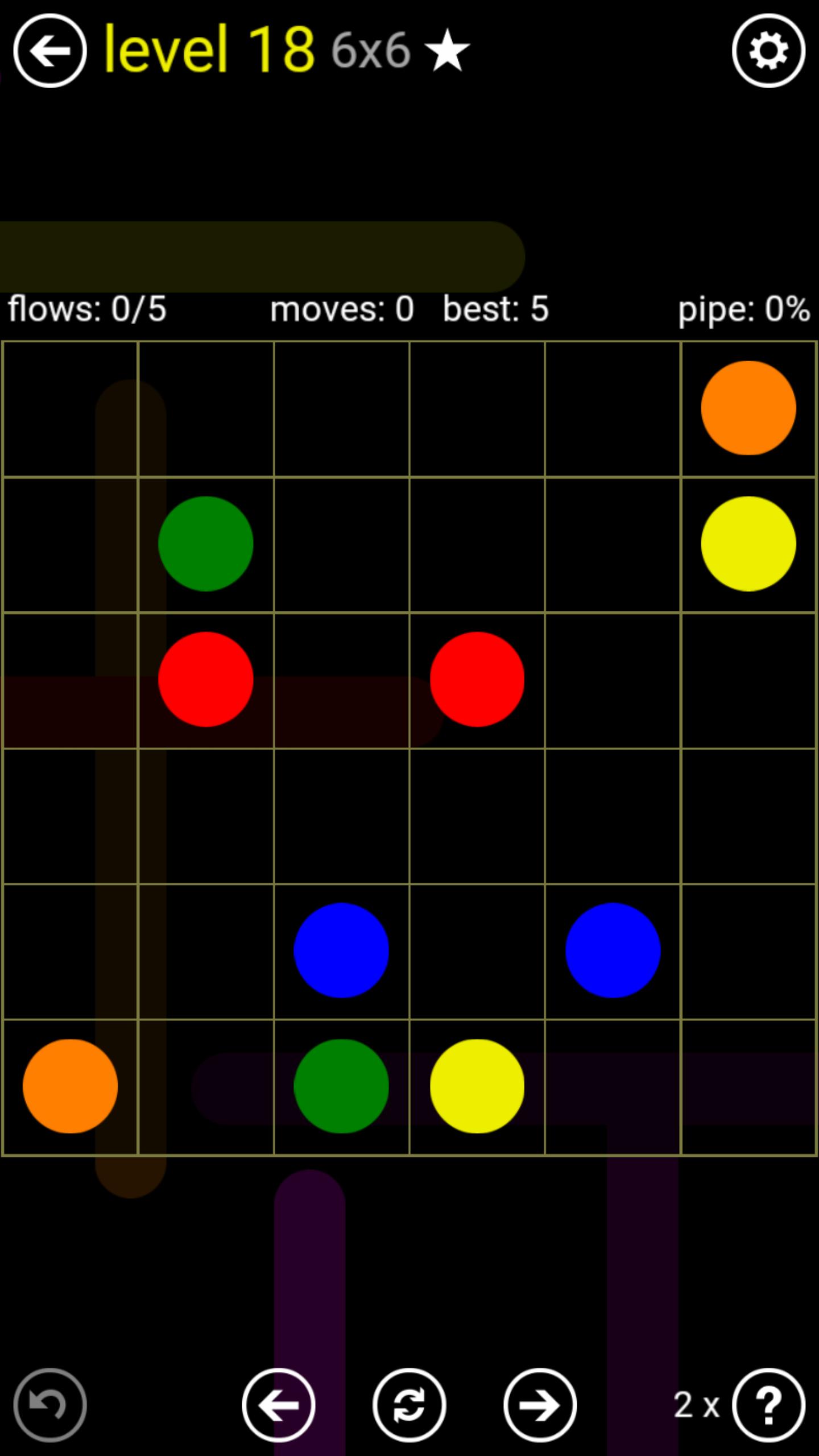Image resolution: width=819 pixels, height=1456 pixels.
Task: Go to the previous level
Action: (x=278, y=1405)
